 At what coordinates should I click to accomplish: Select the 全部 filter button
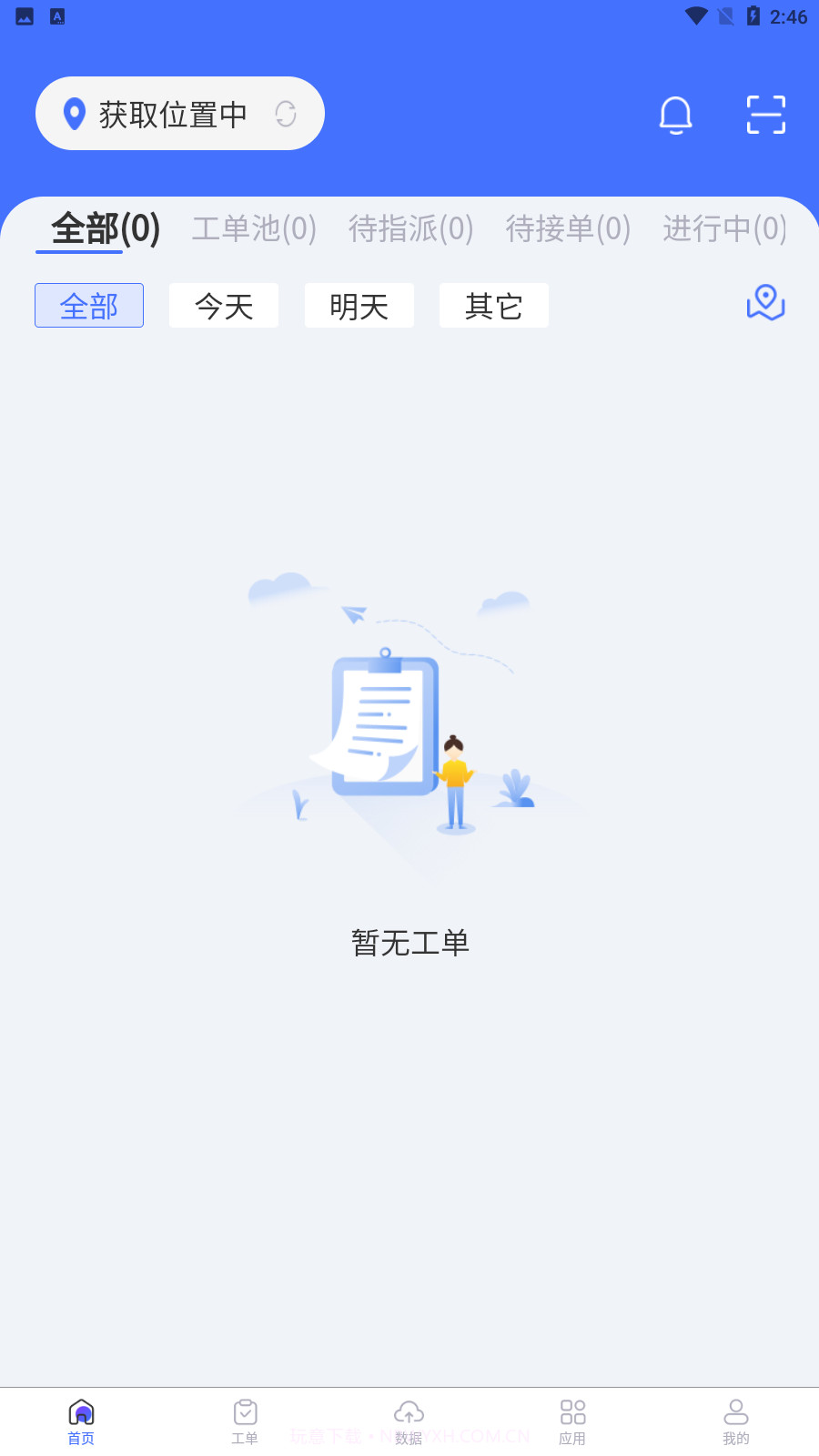tap(89, 306)
